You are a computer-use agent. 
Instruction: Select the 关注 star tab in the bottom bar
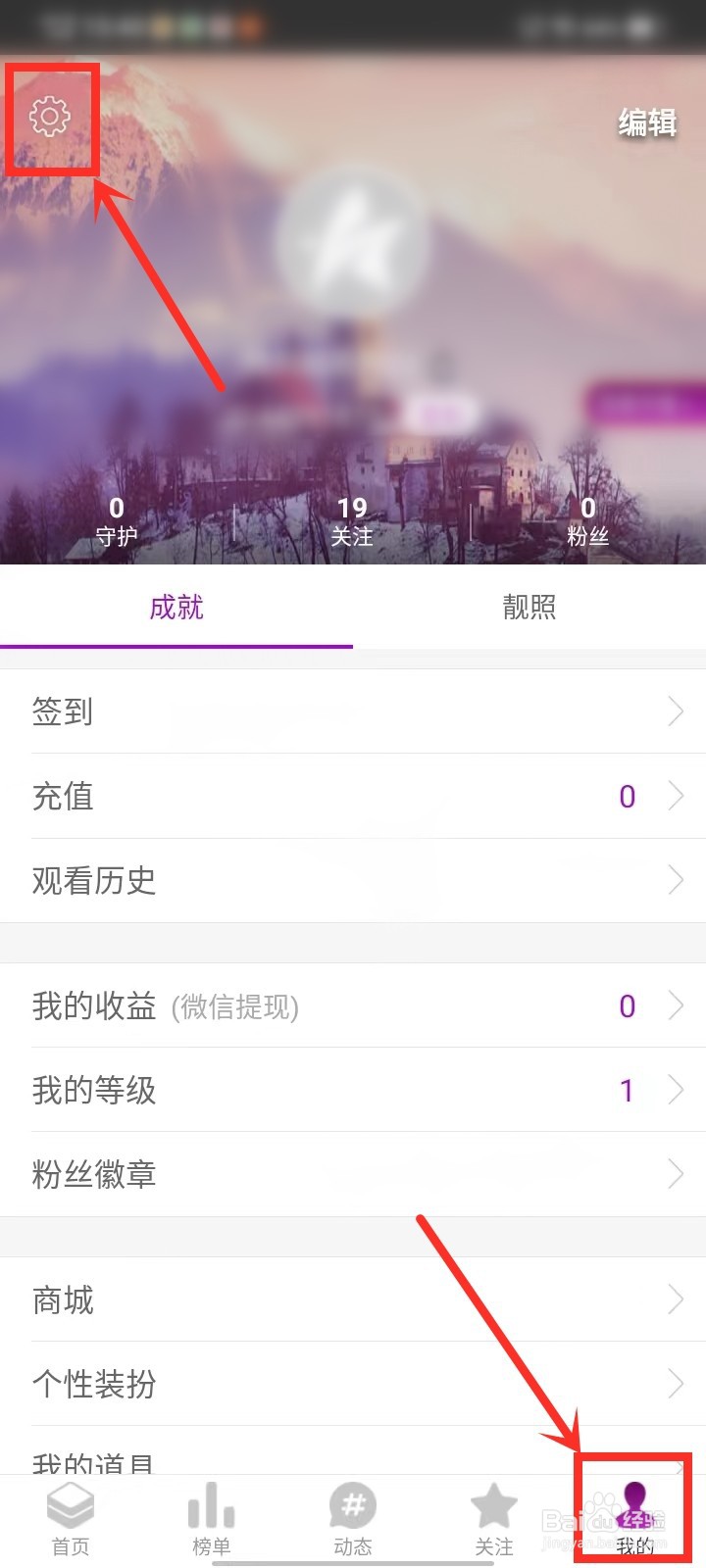[x=494, y=1519]
